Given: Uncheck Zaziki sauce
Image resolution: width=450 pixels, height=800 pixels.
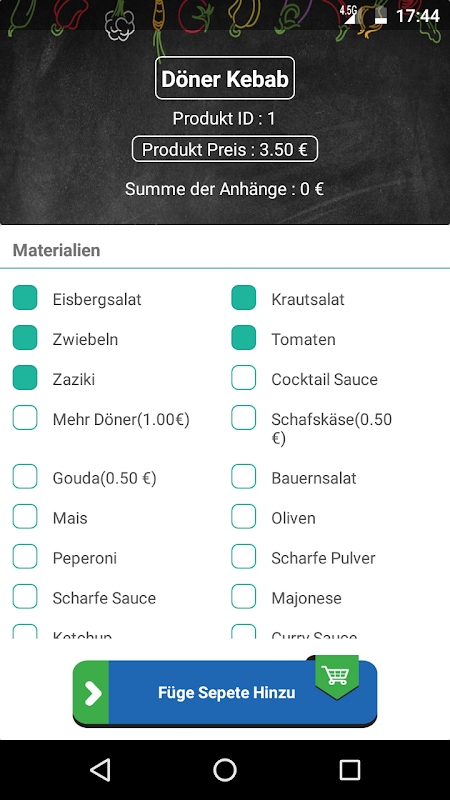Looking at the screenshot, I should tap(25, 378).
